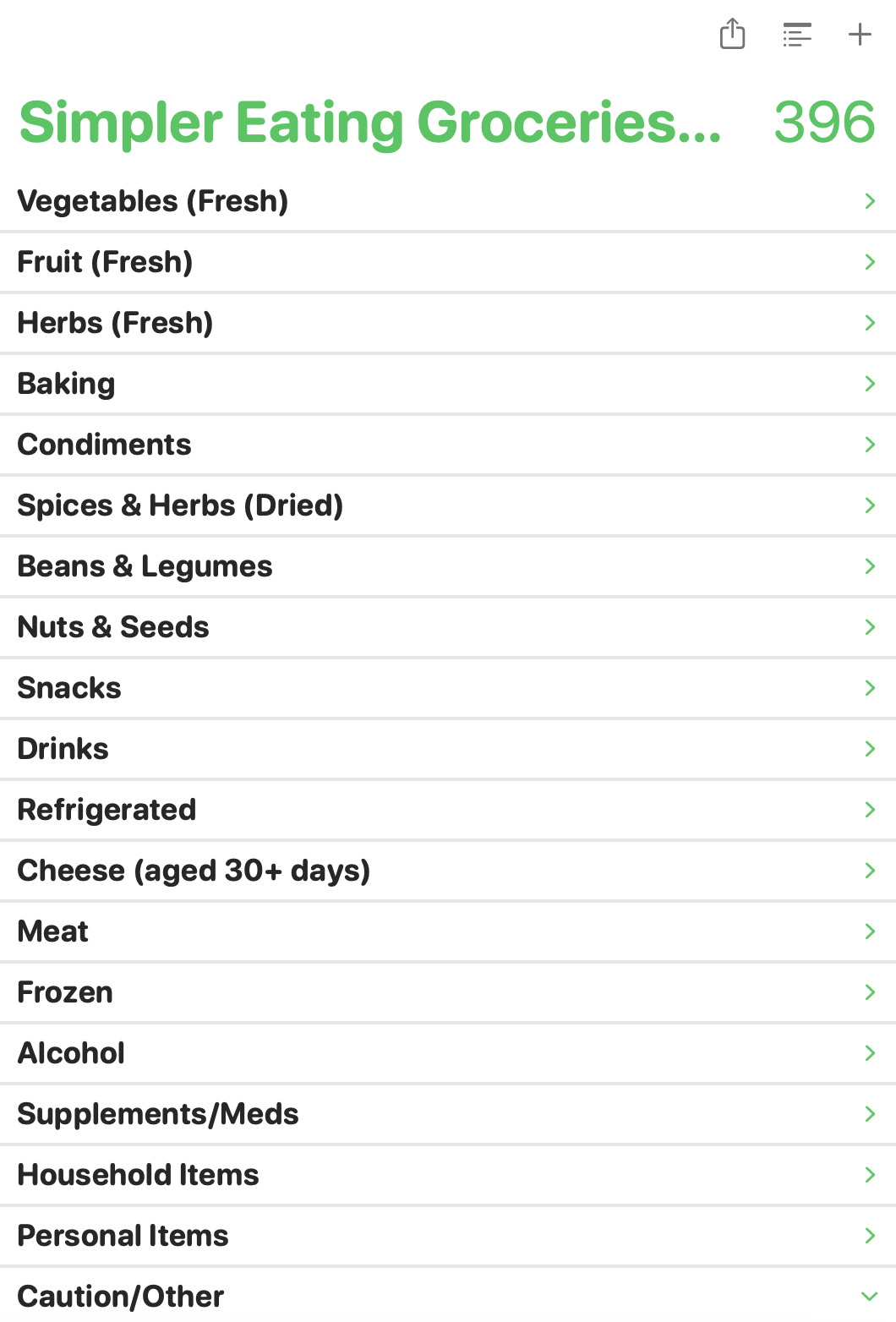Viewport: 896px width, 1322px height.
Task: Expand the Herbs (Fresh) section
Action: (869, 323)
